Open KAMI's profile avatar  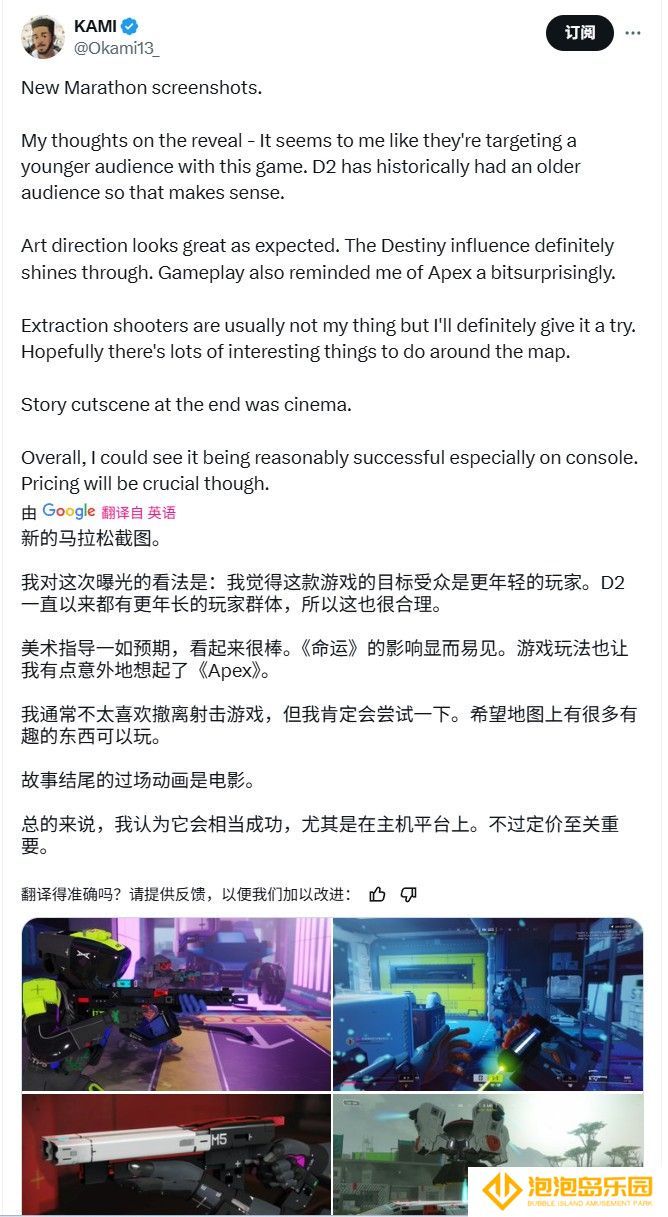click(x=42, y=37)
